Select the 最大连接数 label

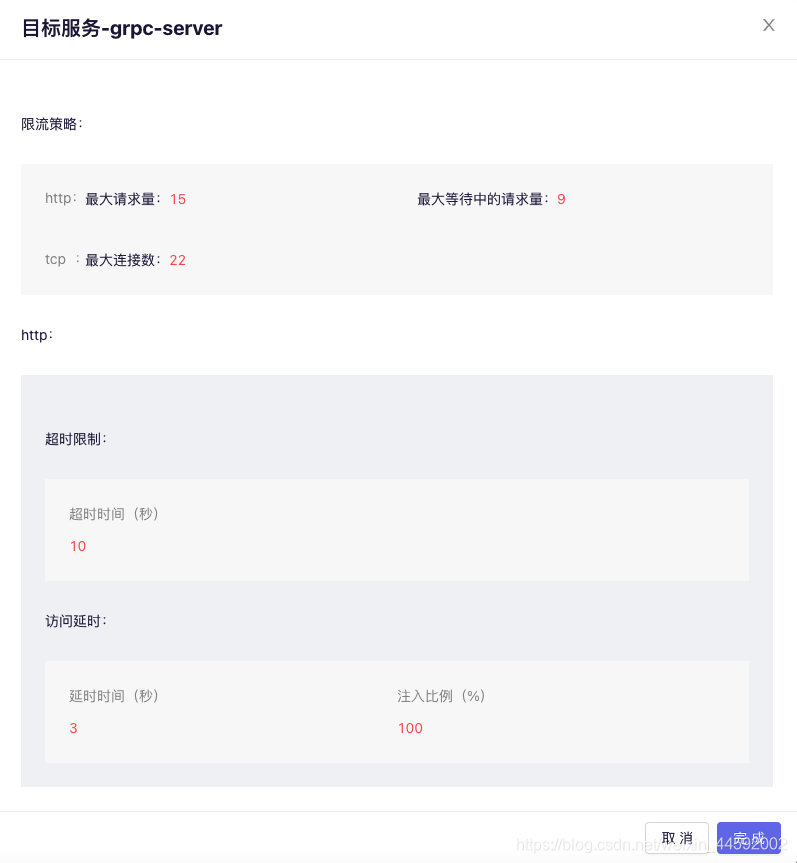tap(119, 260)
